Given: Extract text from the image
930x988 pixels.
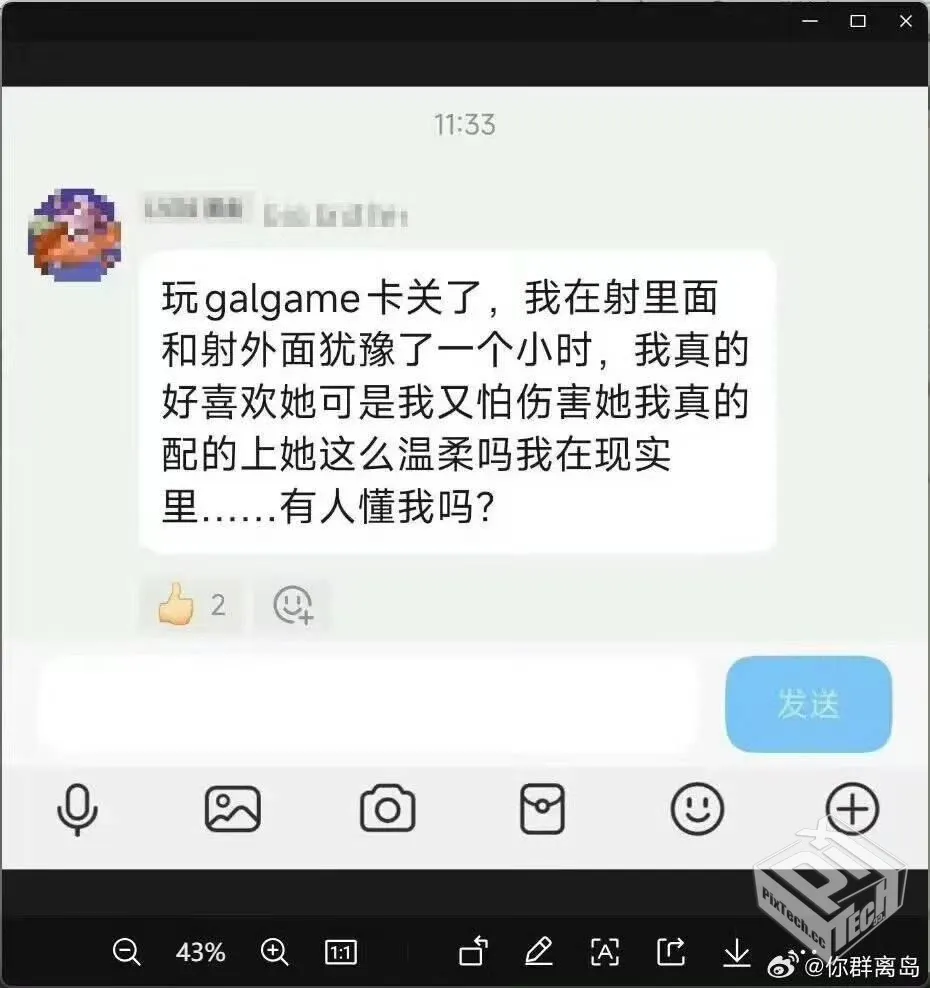Looking at the screenshot, I should 605,952.
